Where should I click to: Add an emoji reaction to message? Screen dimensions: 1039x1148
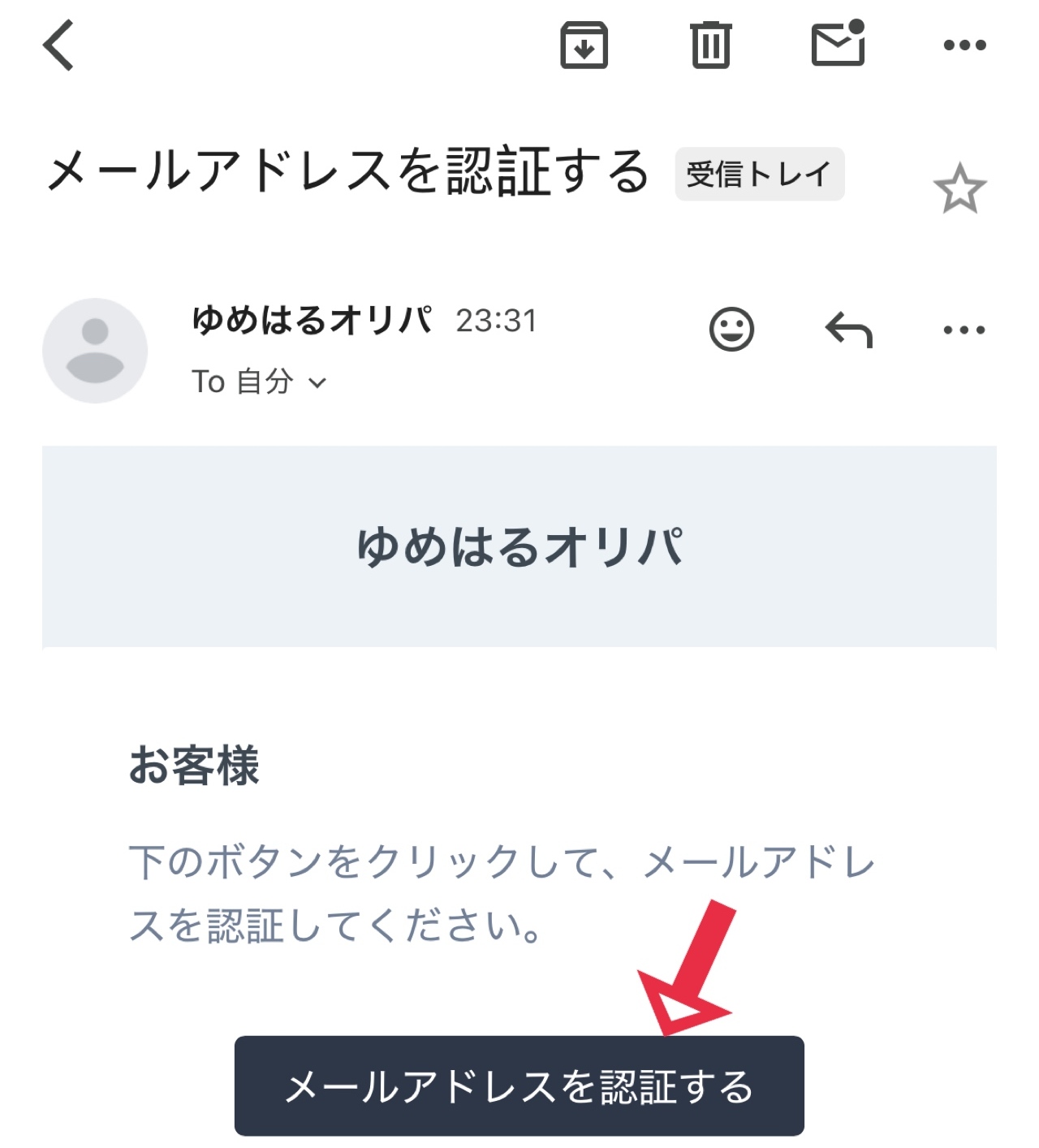731,330
